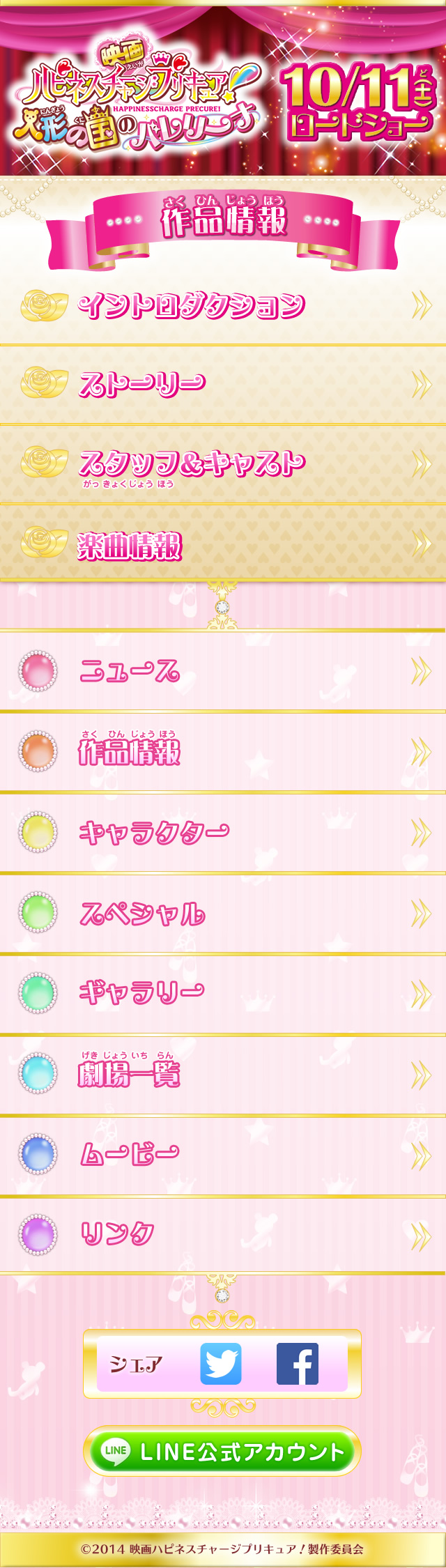Select 作品情報 with the orange gem
The height and width of the screenshot is (1568, 446).
[x=223, y=752]
